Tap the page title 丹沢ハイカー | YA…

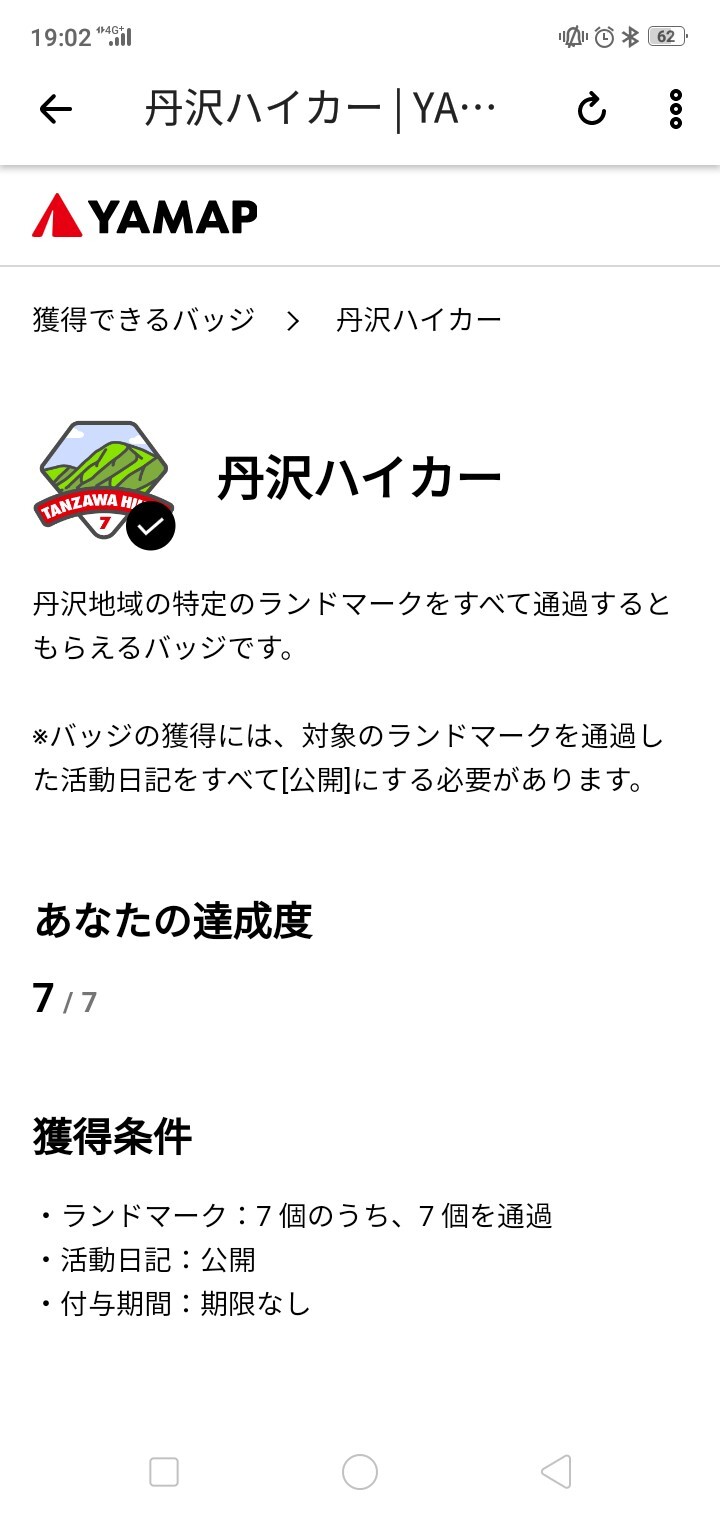point(320,110)
